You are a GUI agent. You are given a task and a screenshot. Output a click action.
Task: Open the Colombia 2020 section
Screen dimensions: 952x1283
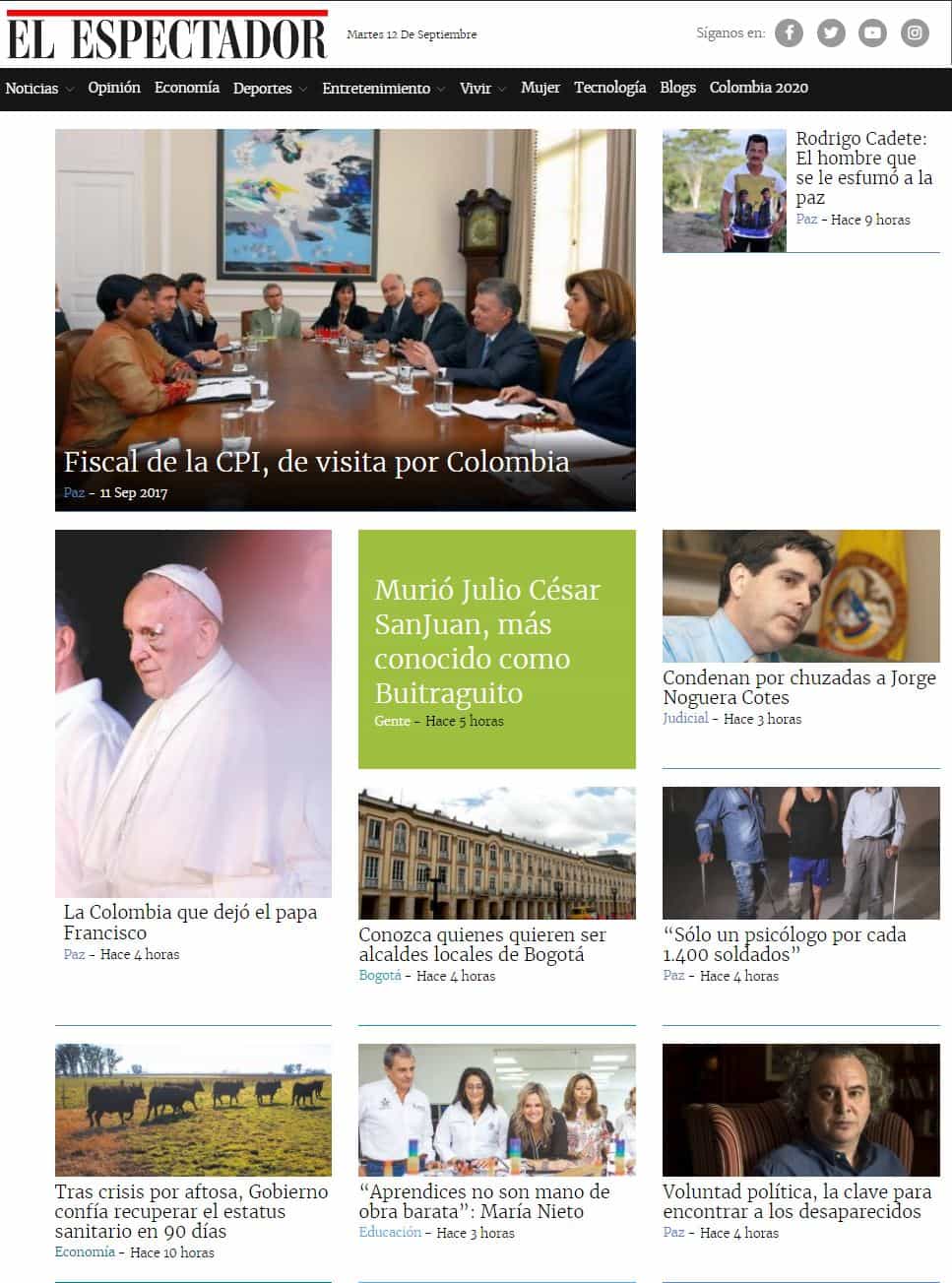point(758,88)
